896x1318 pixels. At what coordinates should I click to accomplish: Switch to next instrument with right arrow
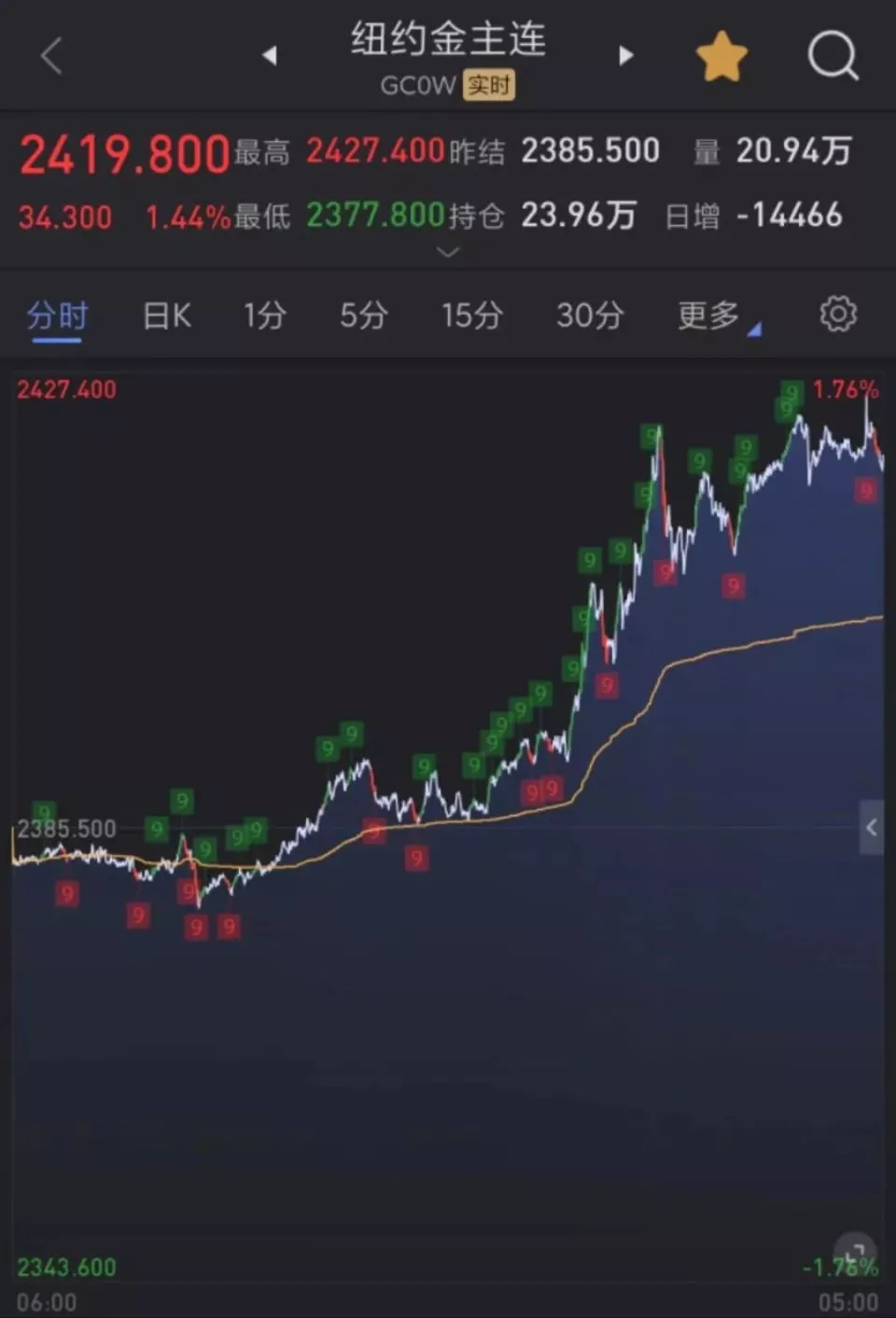(624, 56)
